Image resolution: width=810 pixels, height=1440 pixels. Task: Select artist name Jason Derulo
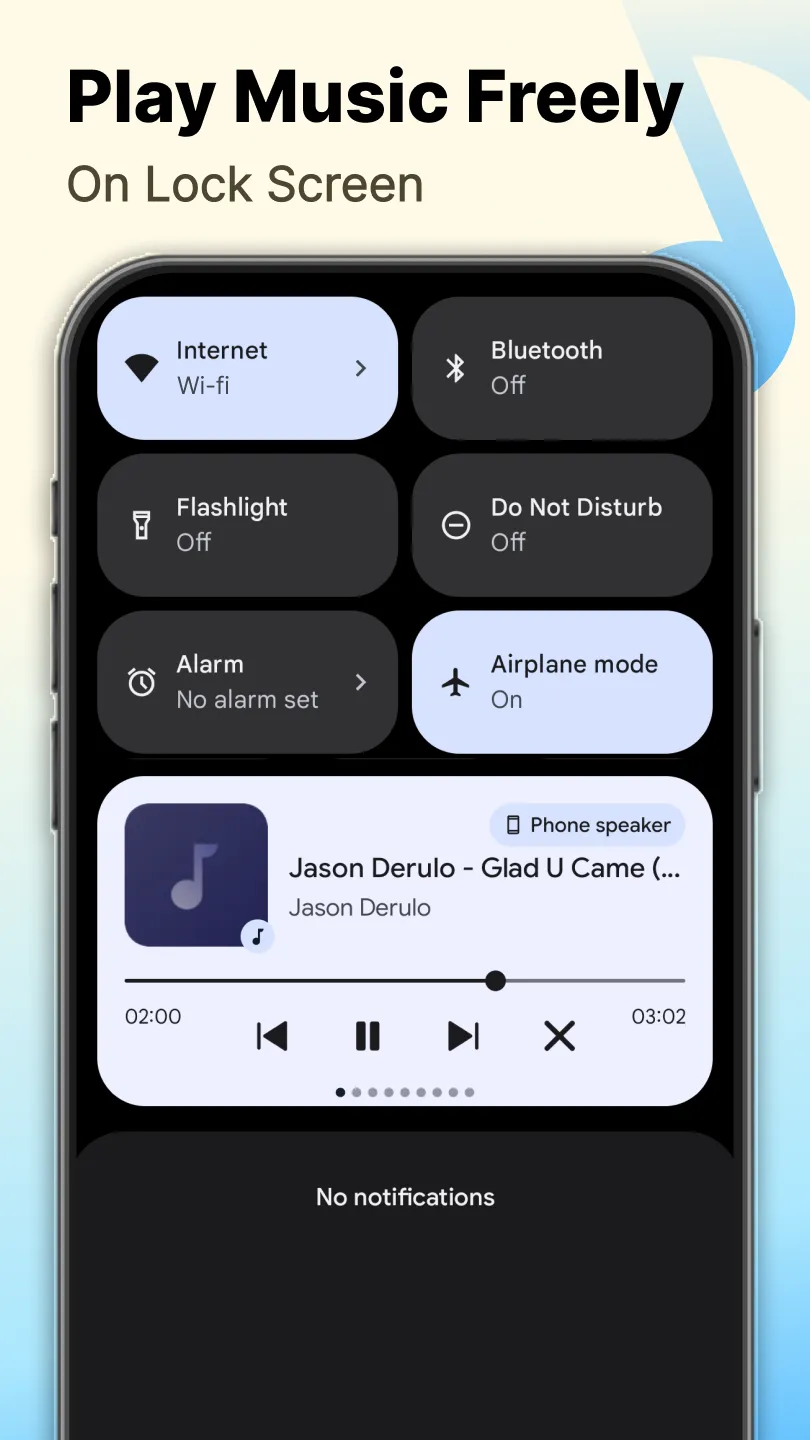(359, 907)
